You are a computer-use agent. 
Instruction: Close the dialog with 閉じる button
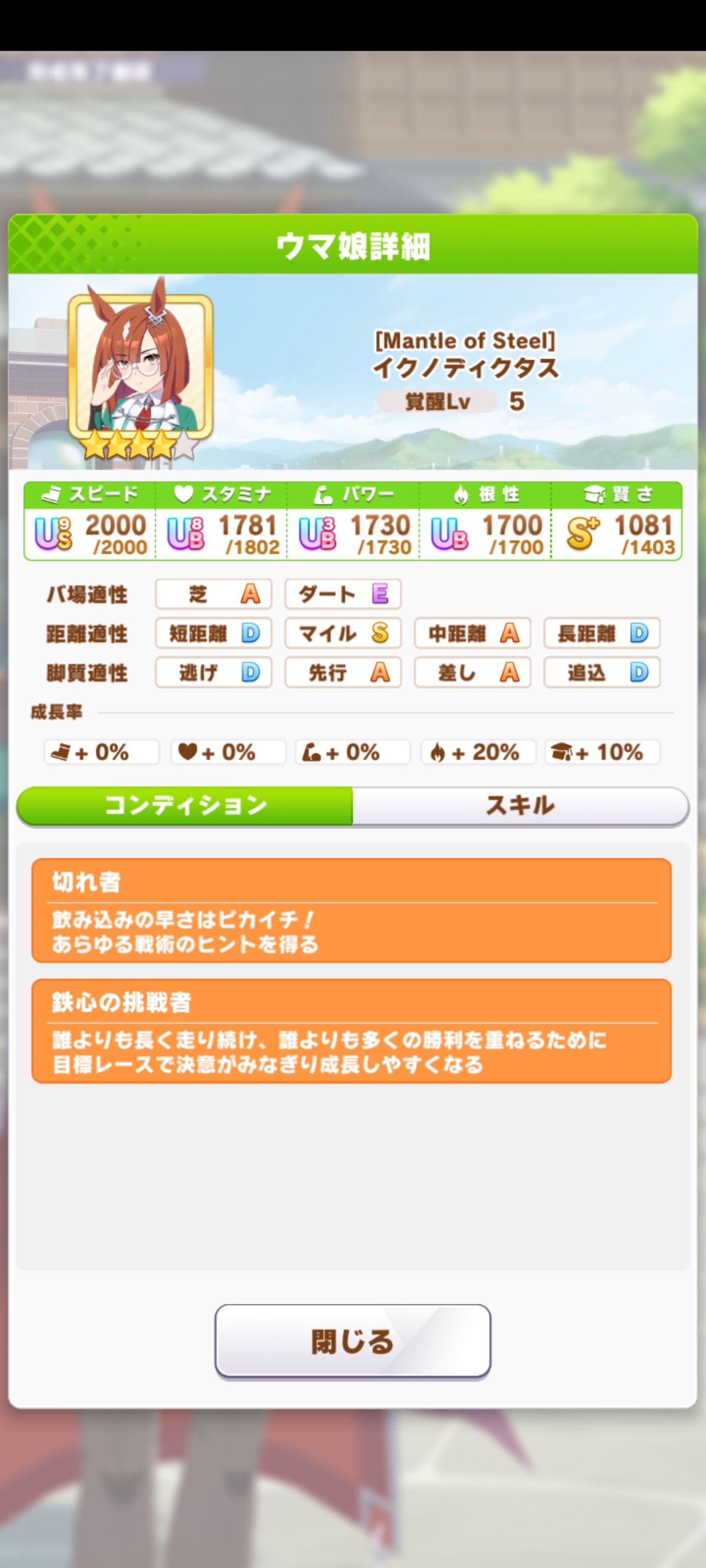click(x=352, y=1341)
